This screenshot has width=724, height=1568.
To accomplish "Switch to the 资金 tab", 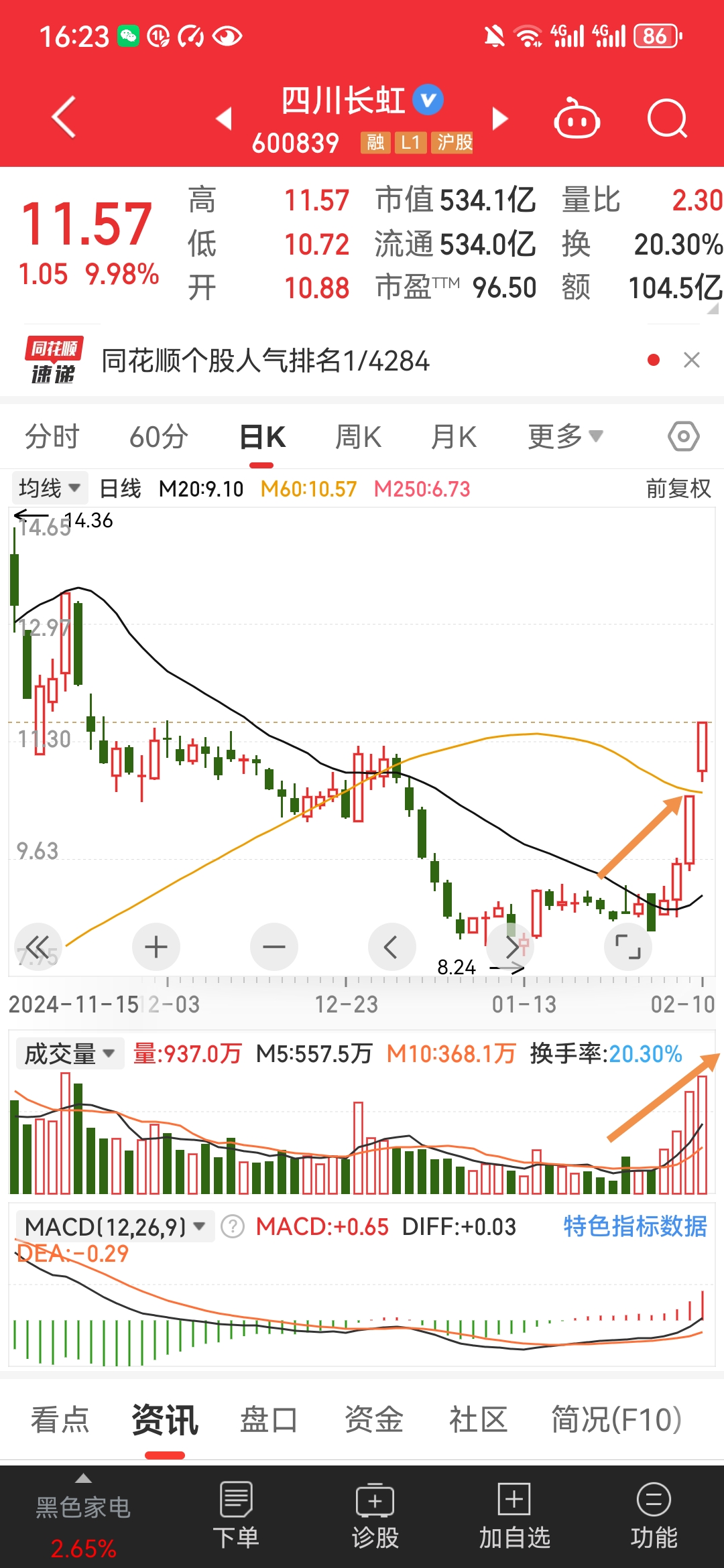I will pos(373,1420).
